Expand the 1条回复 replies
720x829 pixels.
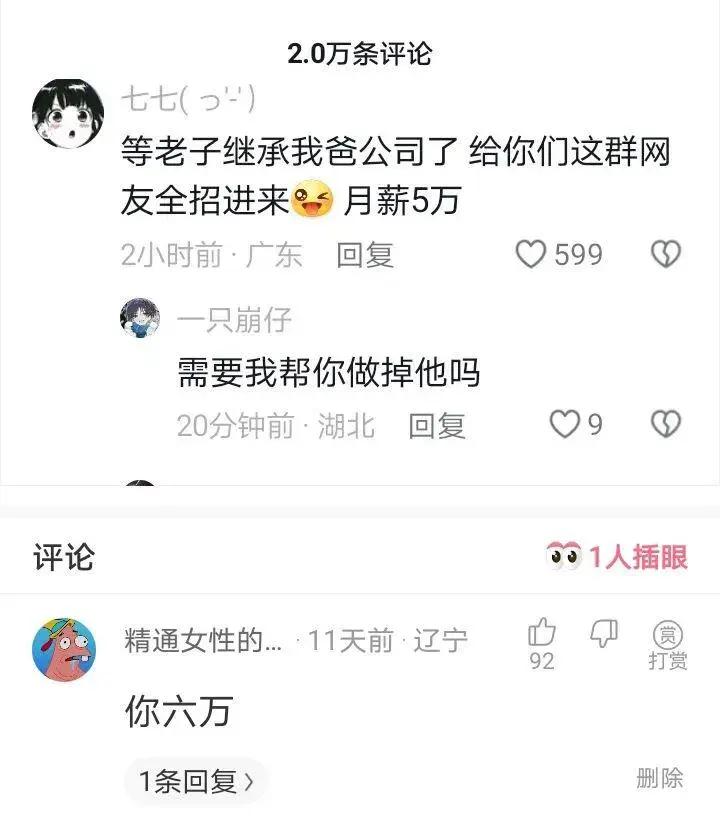[196, 781]
